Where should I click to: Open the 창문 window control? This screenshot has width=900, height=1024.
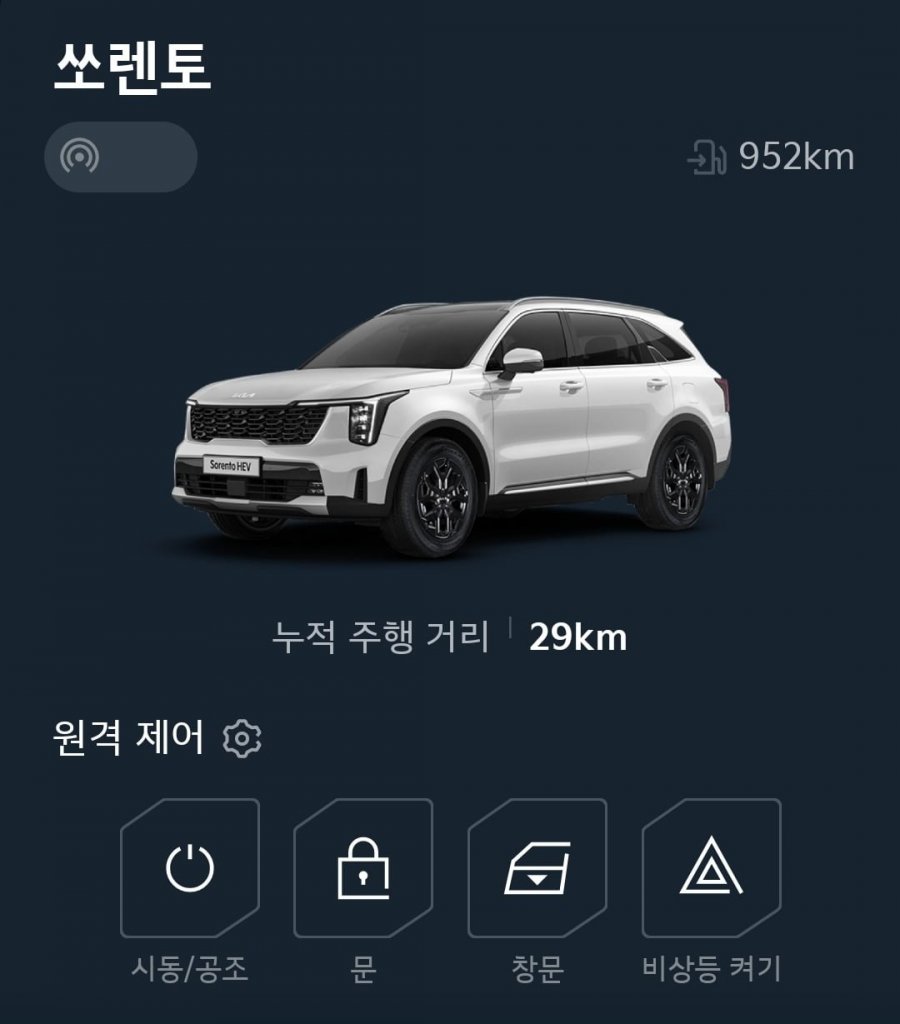click(x=537, y=868)
